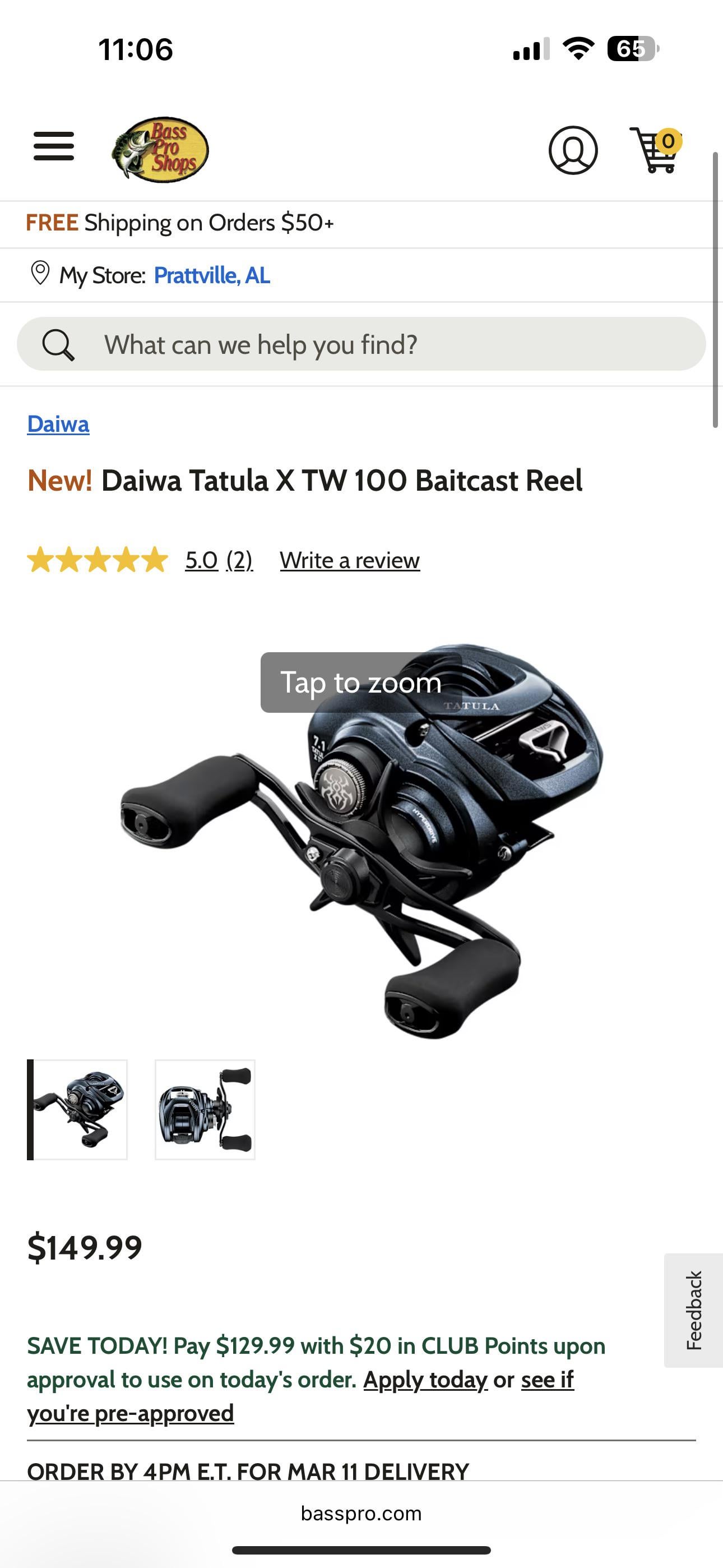
Task: Select the second reel thumbnail
Action: [x=205, y=1110]
